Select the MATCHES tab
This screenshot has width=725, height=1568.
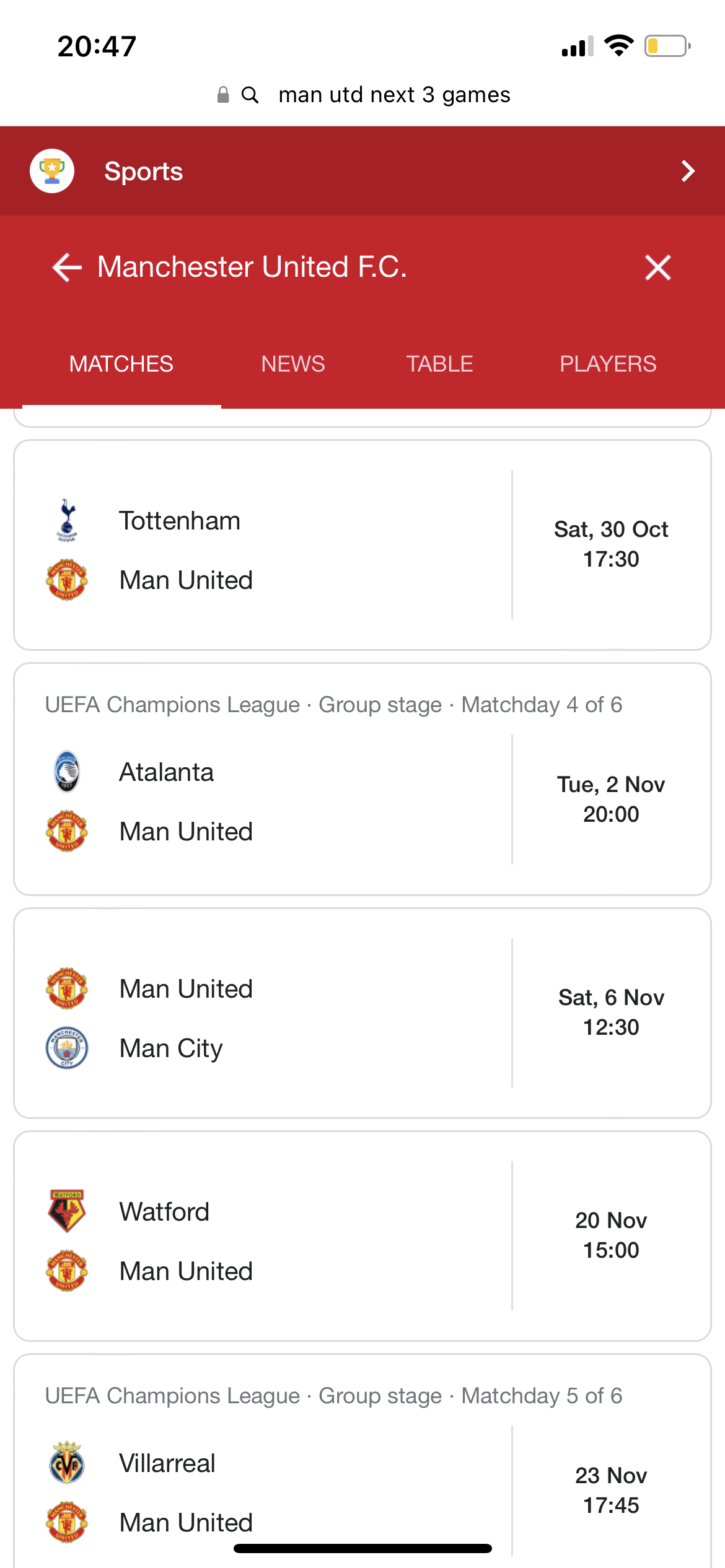pyautogui.click(x=121, y=364)
